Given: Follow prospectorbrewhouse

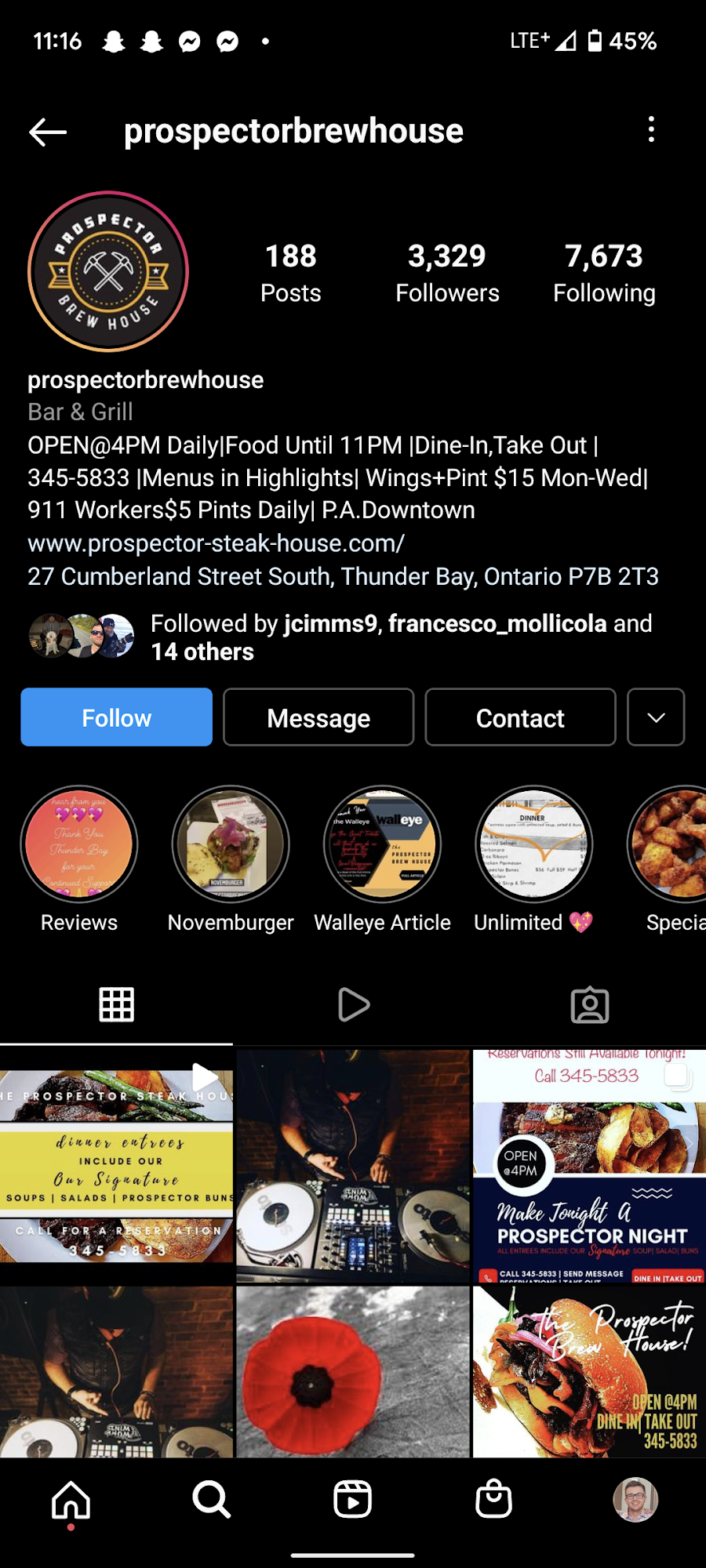Looking at the screenshot, I should [117, 717].
